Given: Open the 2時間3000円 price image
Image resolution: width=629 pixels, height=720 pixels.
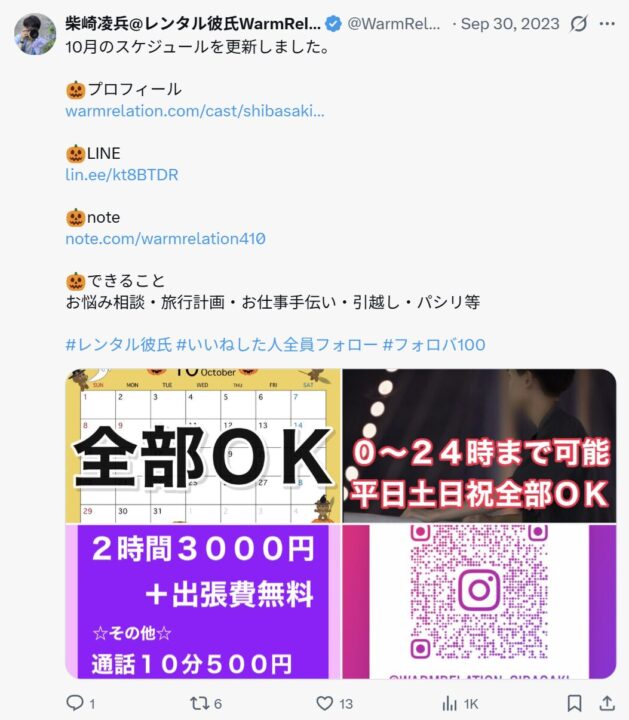Looking at the screenshot, I should pyautogui.click(x=203, y=602).
